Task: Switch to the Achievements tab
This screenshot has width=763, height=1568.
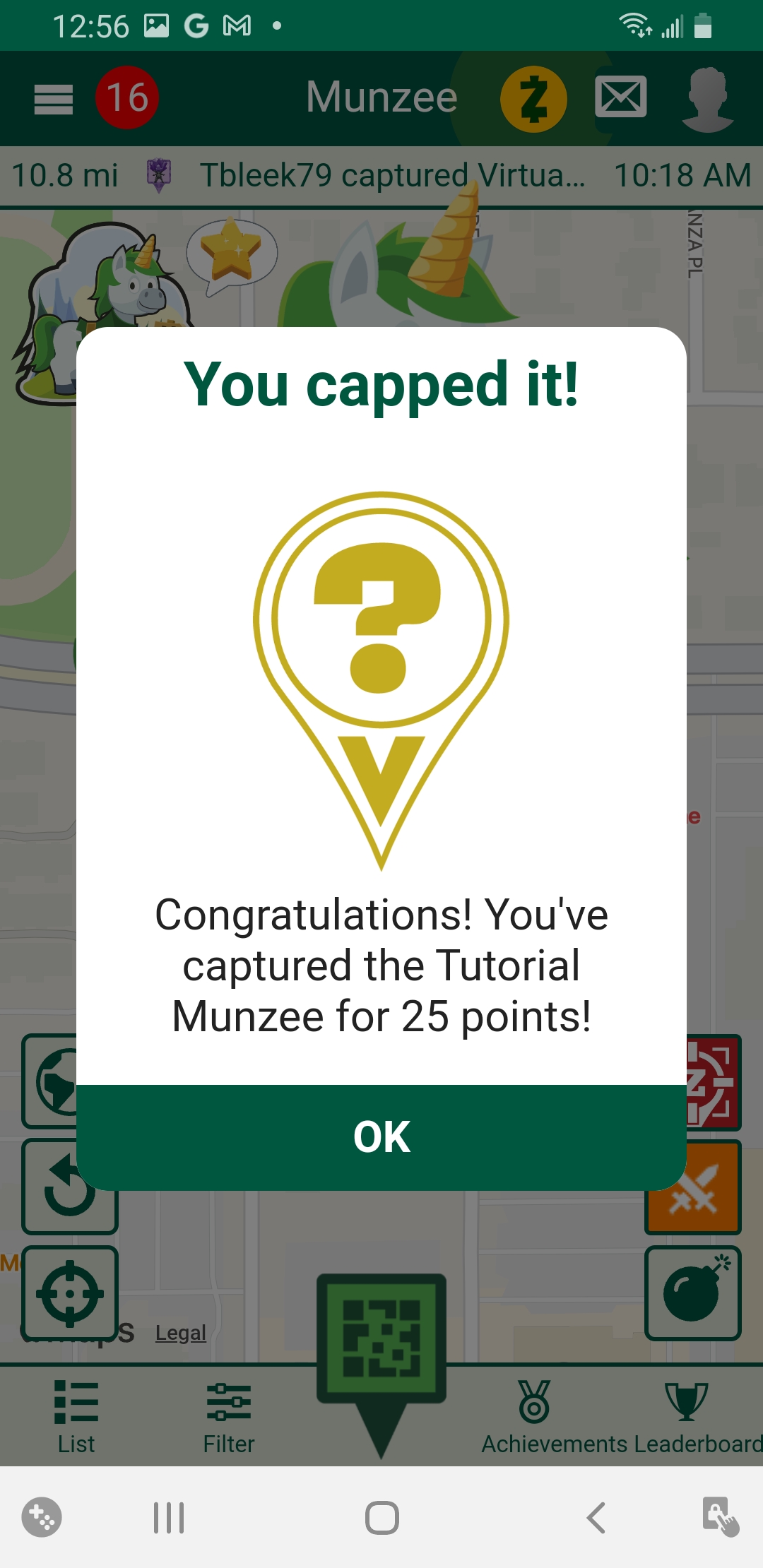Action: (535, 1417)
